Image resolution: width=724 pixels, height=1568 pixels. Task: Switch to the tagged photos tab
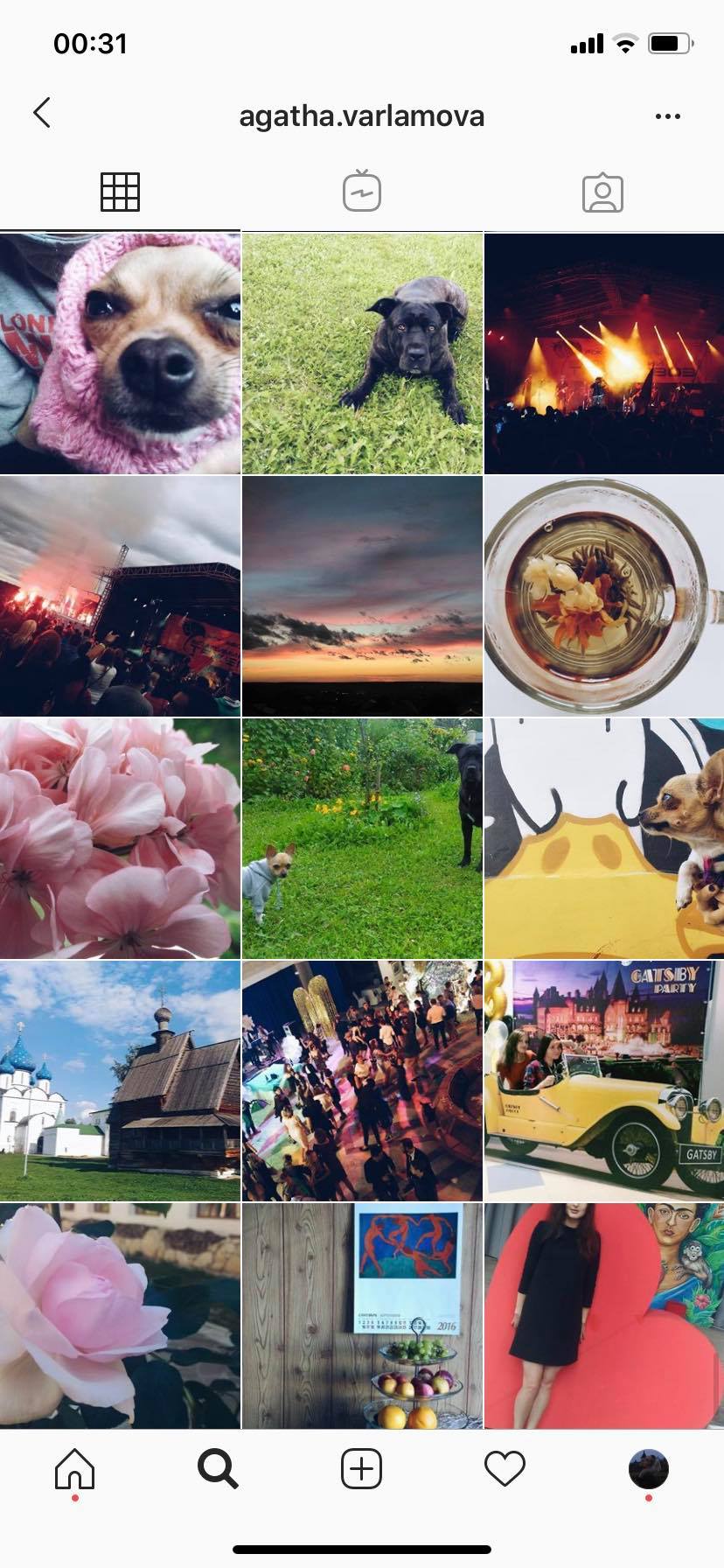point(602,192)
